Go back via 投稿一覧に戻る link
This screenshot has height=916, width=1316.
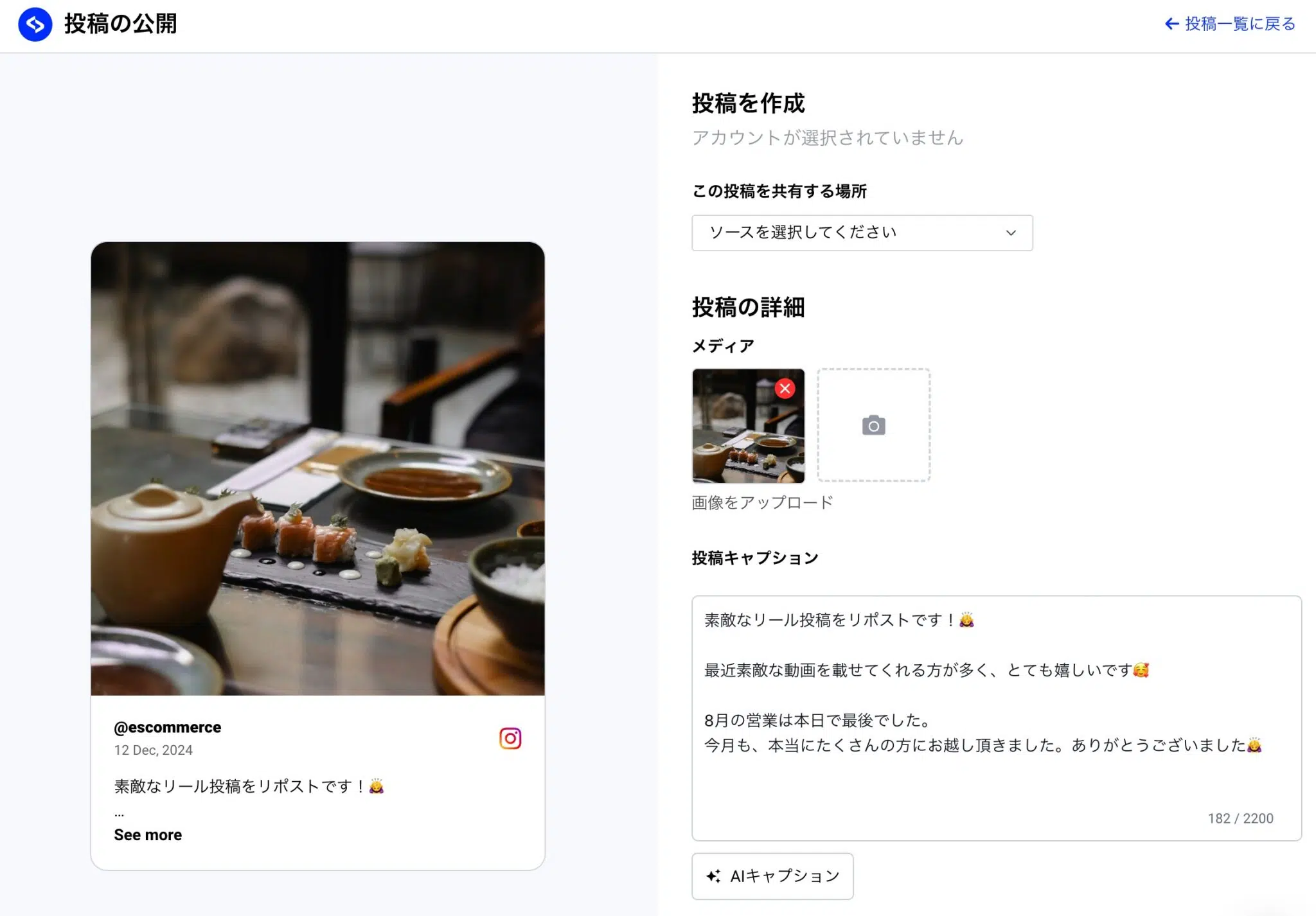click(1230, 24)
